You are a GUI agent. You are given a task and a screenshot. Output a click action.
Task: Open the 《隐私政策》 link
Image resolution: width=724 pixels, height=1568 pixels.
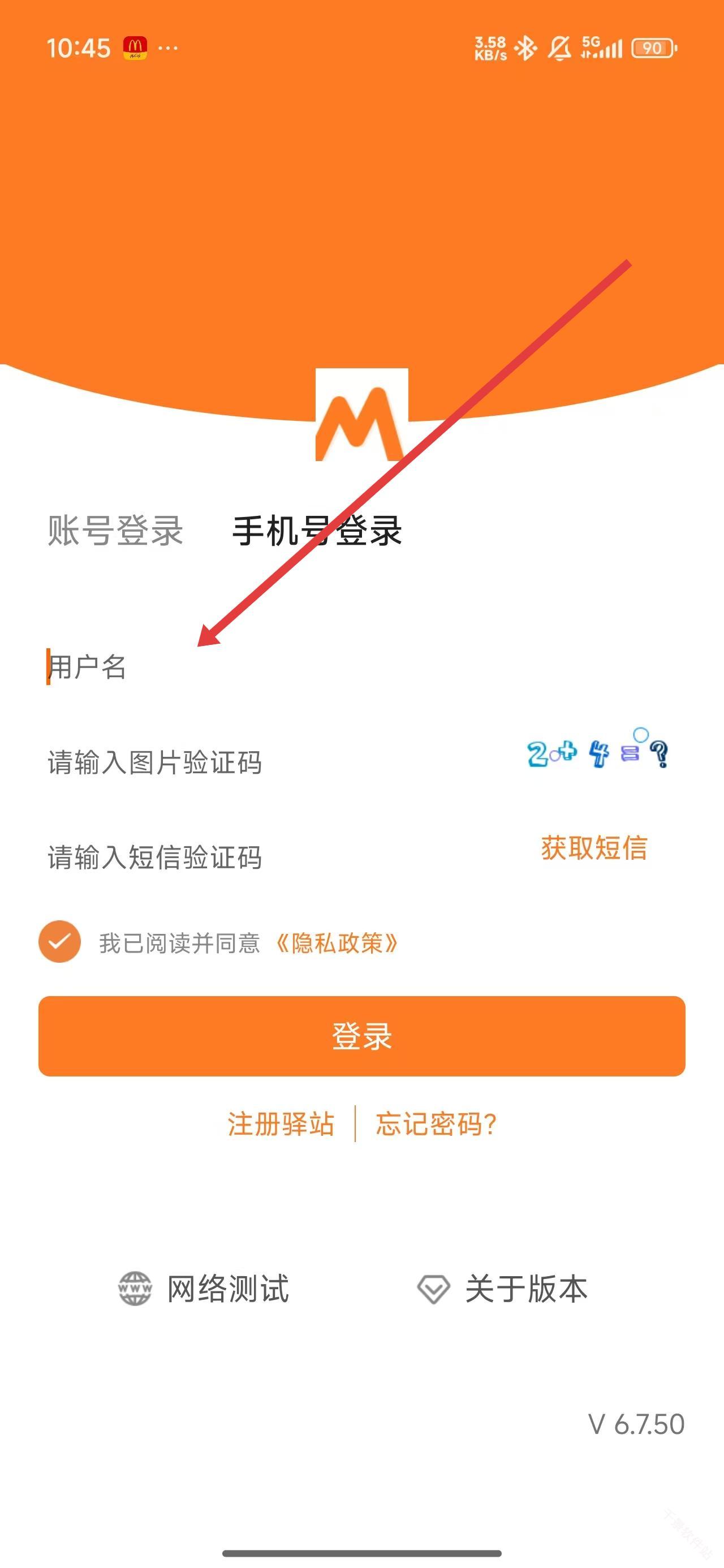point(337,943)
